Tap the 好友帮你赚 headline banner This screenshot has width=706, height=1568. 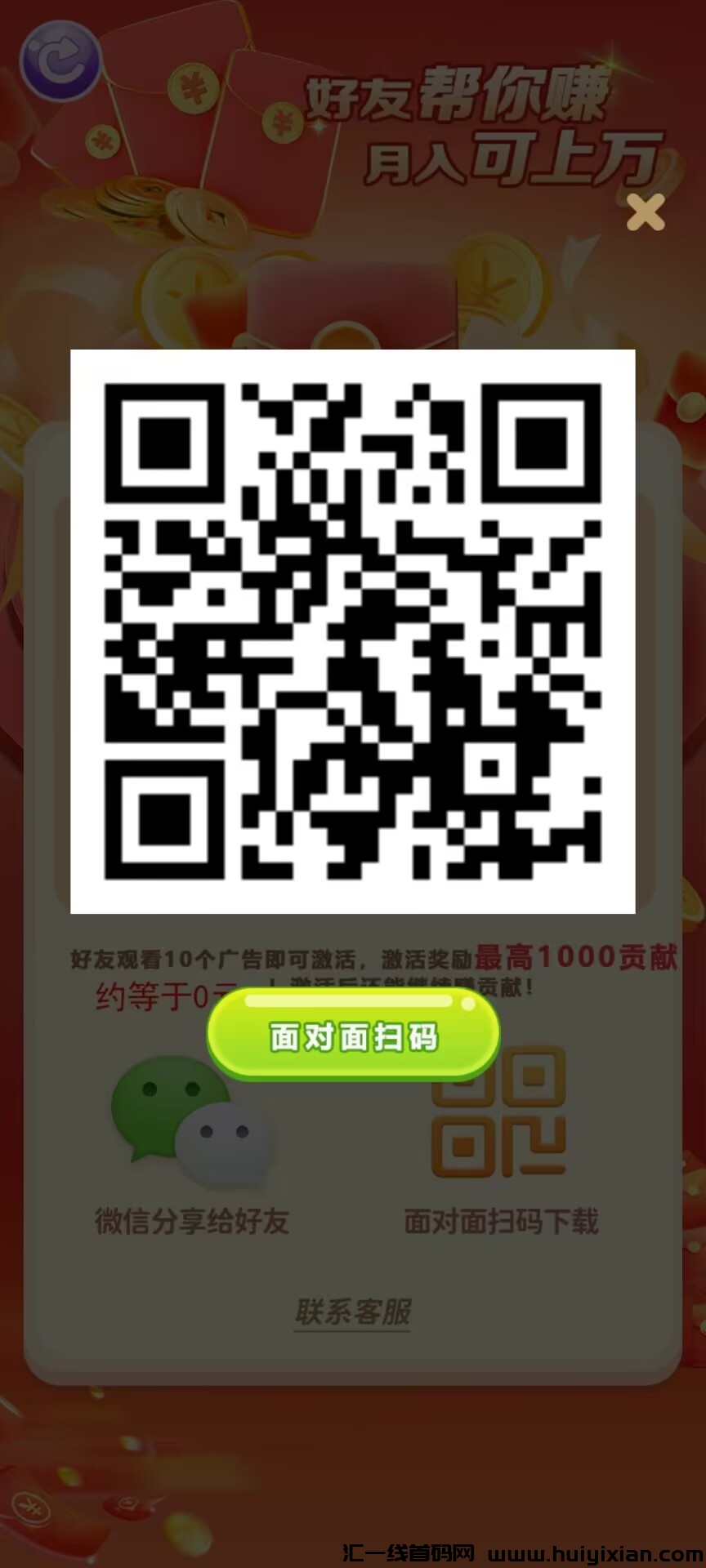(x=458, y=92)
